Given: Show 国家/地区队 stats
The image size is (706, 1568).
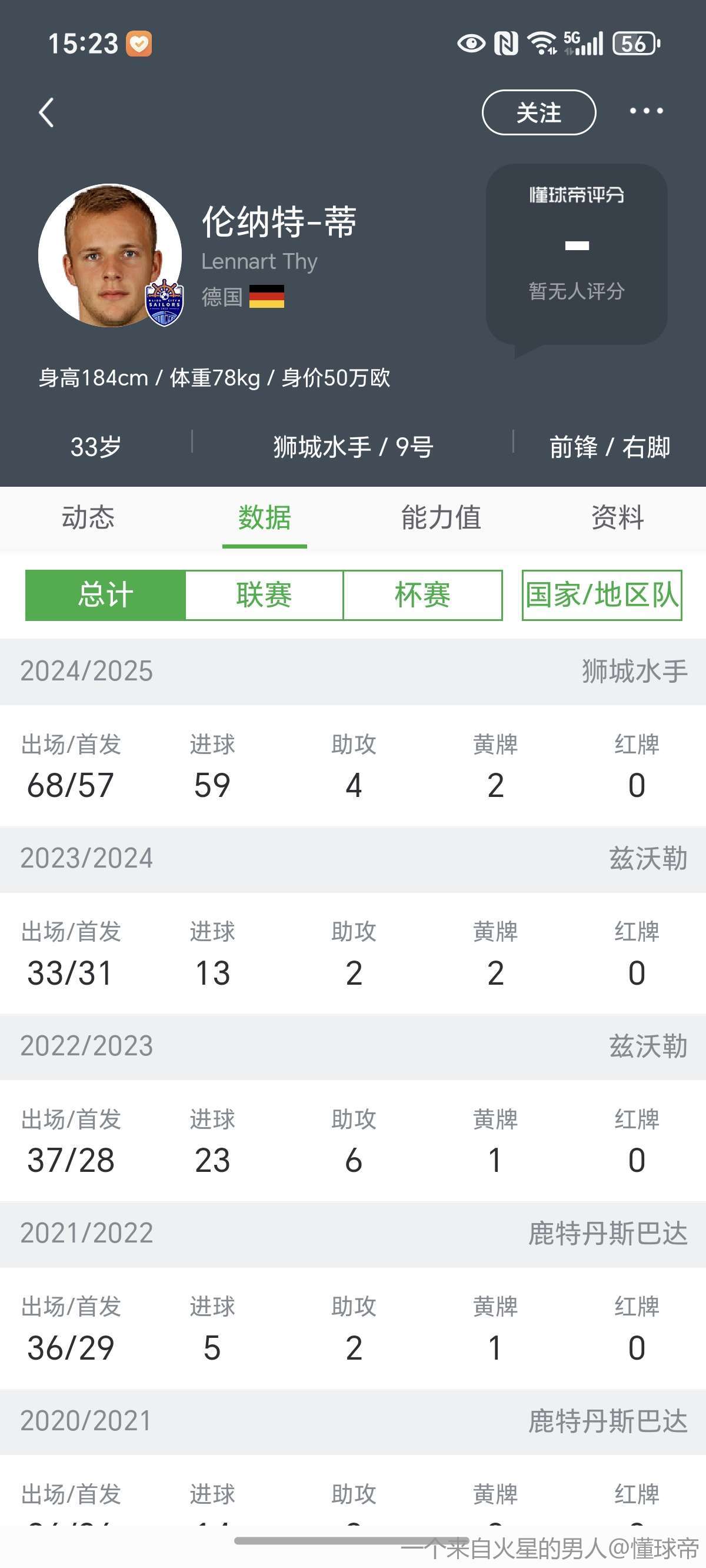Looking at the screenshot, I should 602,595.
